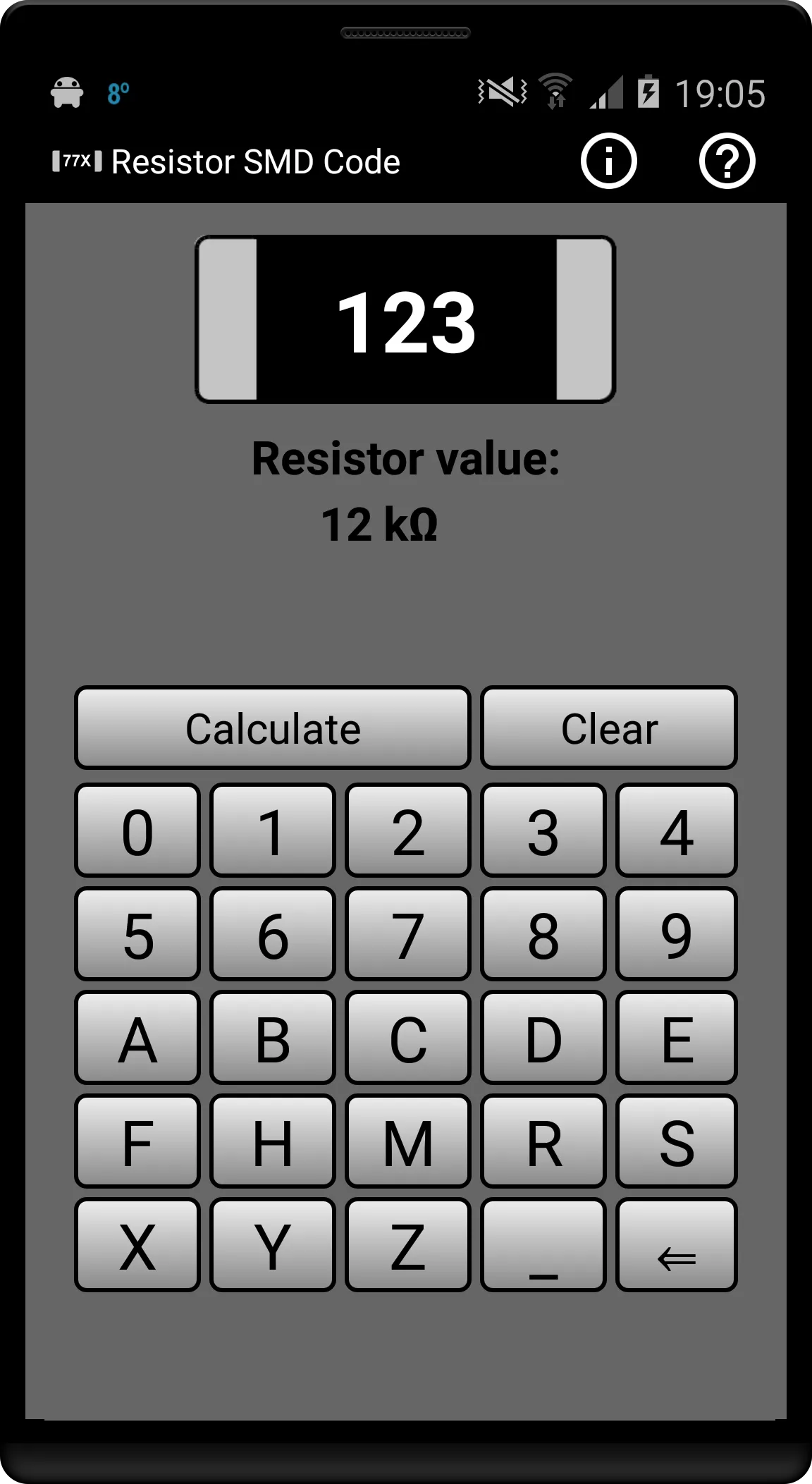The height and width of the screenshot is (1484, 812).
Task: Open the info icon in the app bar
Action: click(x=608, y=161)
